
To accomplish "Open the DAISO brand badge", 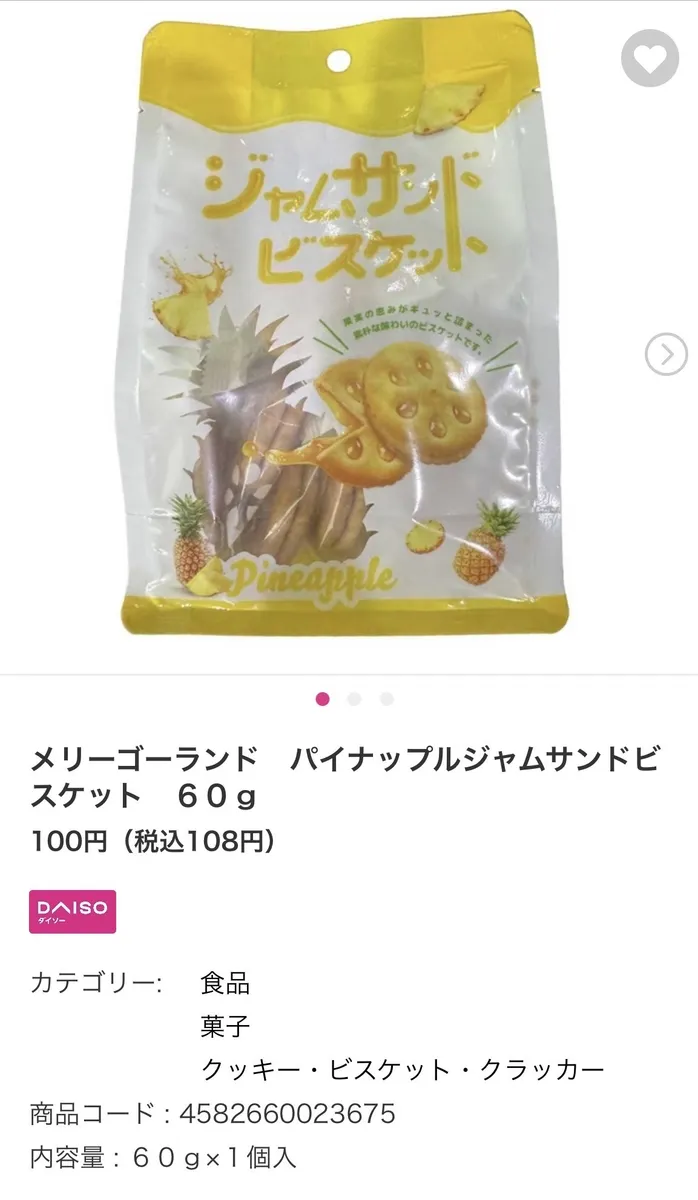I will (x=72, y=911).
